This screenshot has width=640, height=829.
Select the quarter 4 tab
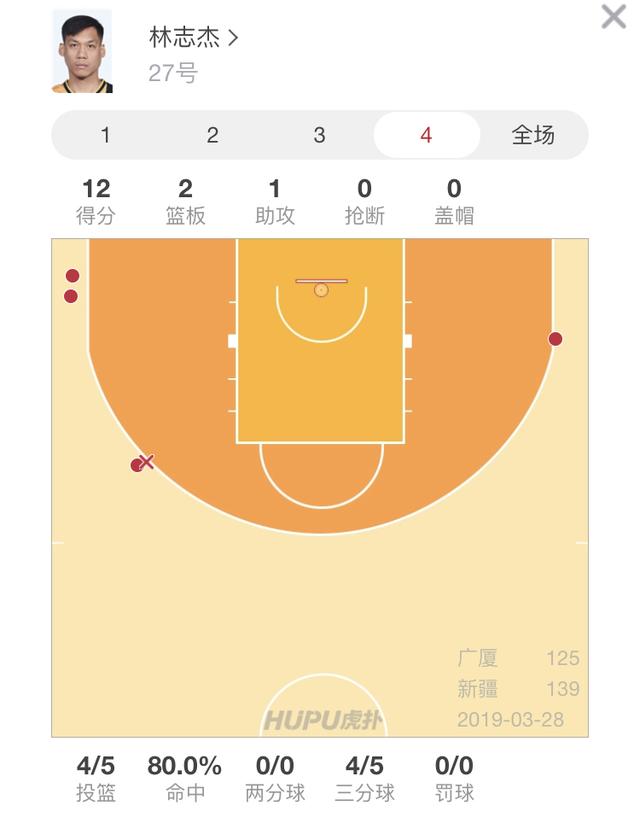426,135
